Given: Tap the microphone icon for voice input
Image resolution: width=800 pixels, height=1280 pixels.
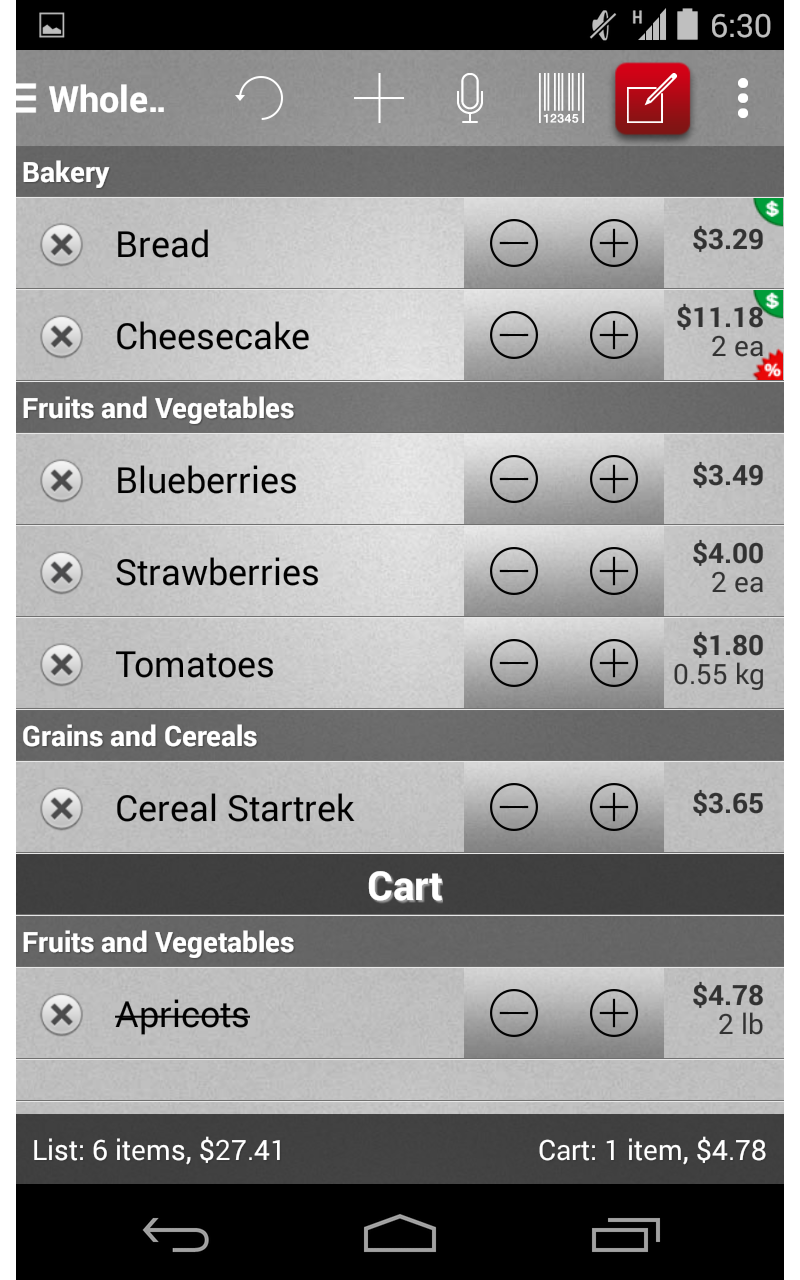Looking at the screenshot, I should 470,98.
